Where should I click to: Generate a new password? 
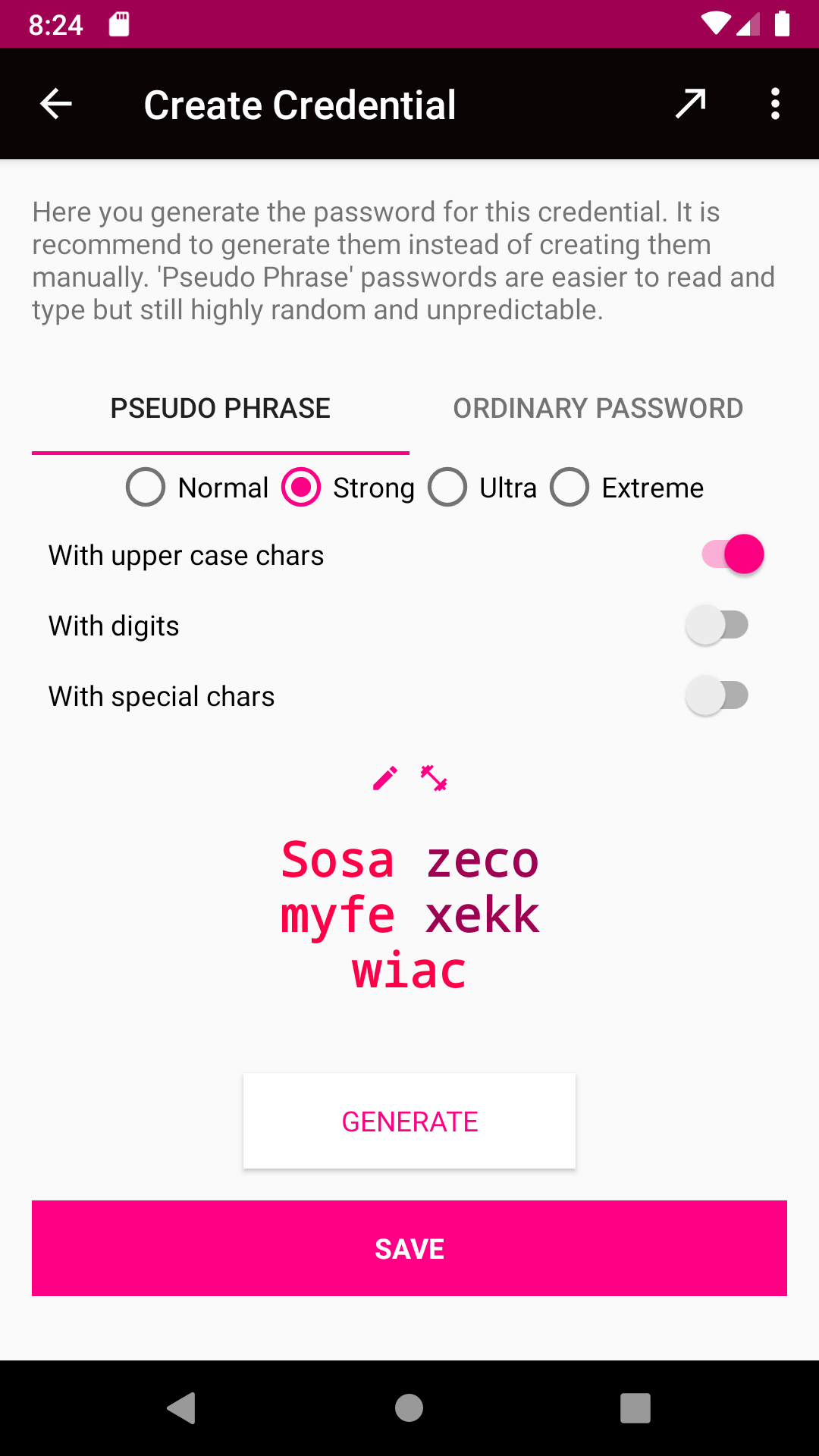coord(409,1121)
